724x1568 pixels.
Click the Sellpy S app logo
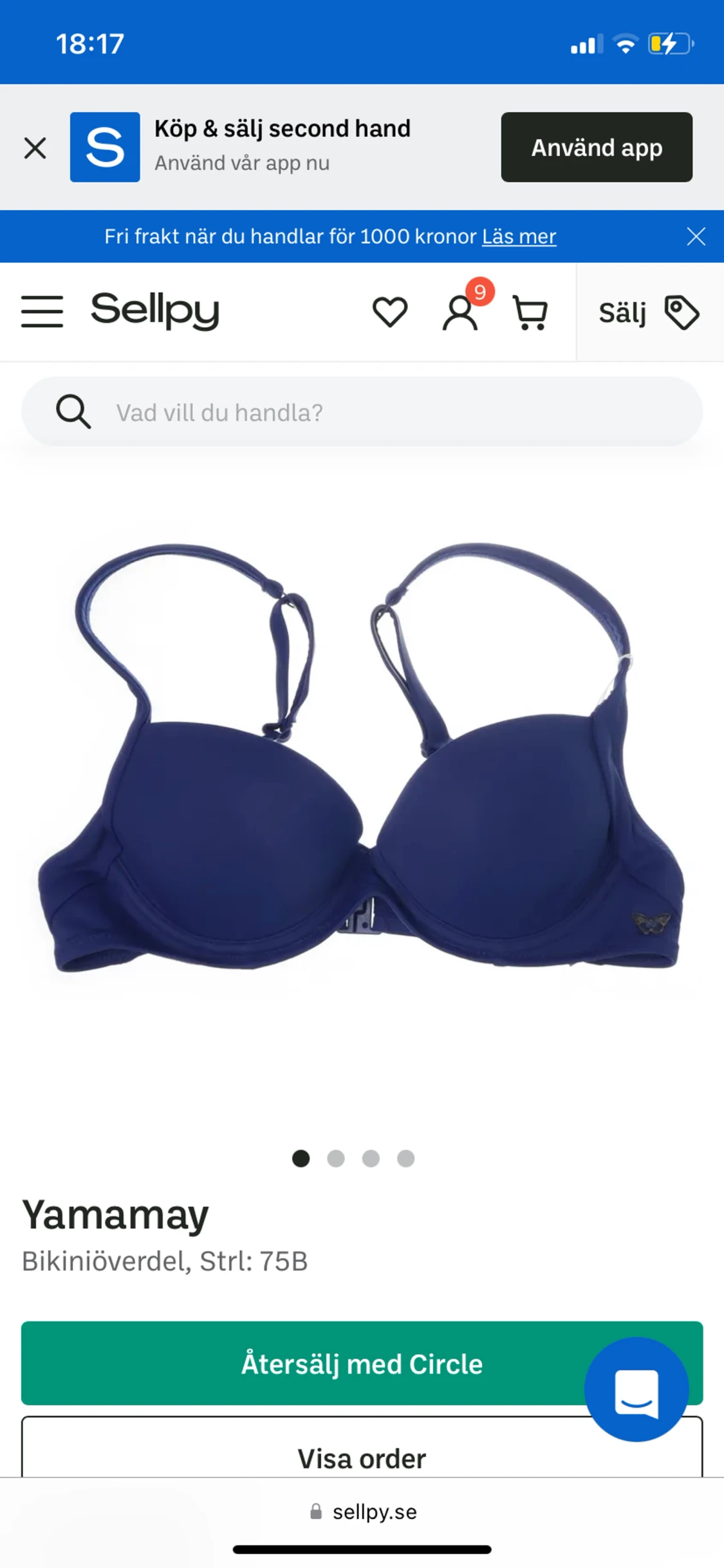click(x=105, y=147)
